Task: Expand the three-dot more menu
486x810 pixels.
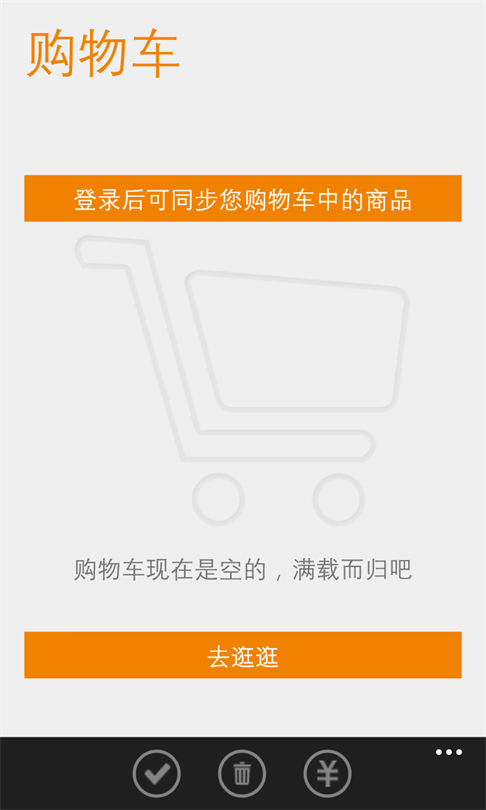Action: 448,752
